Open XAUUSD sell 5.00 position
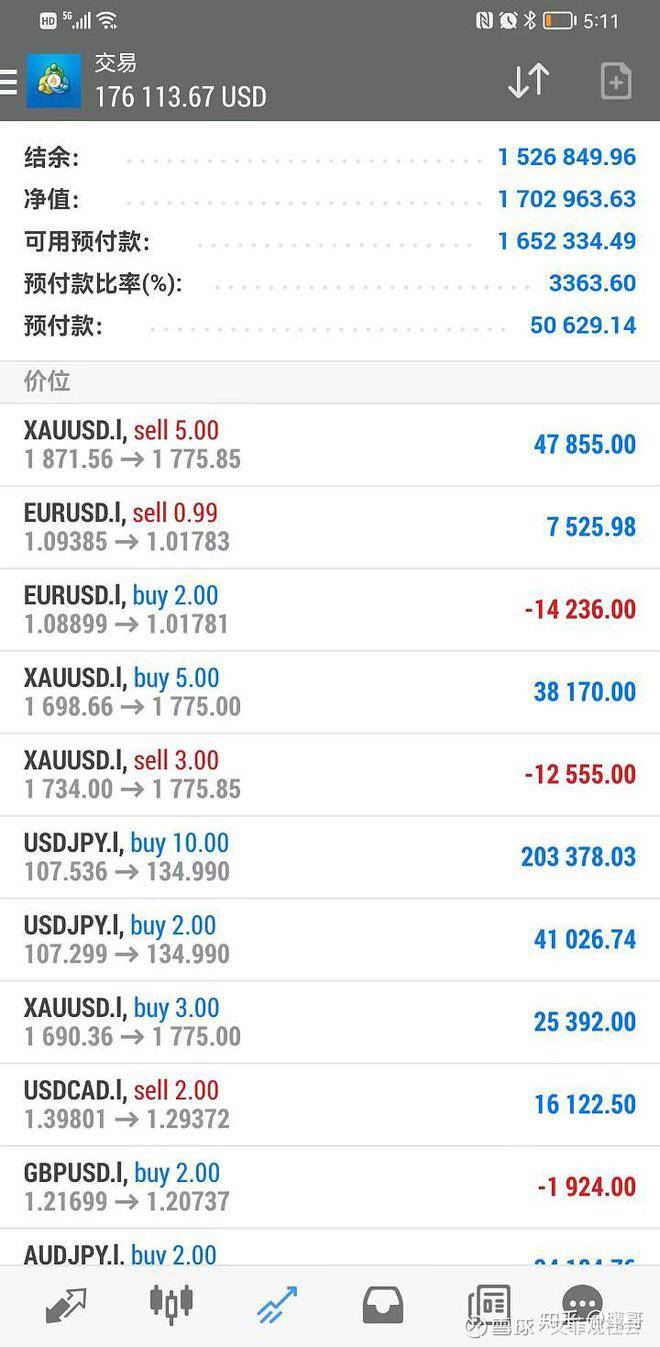This screenshot has width=660, height=1347. point(330,445)
